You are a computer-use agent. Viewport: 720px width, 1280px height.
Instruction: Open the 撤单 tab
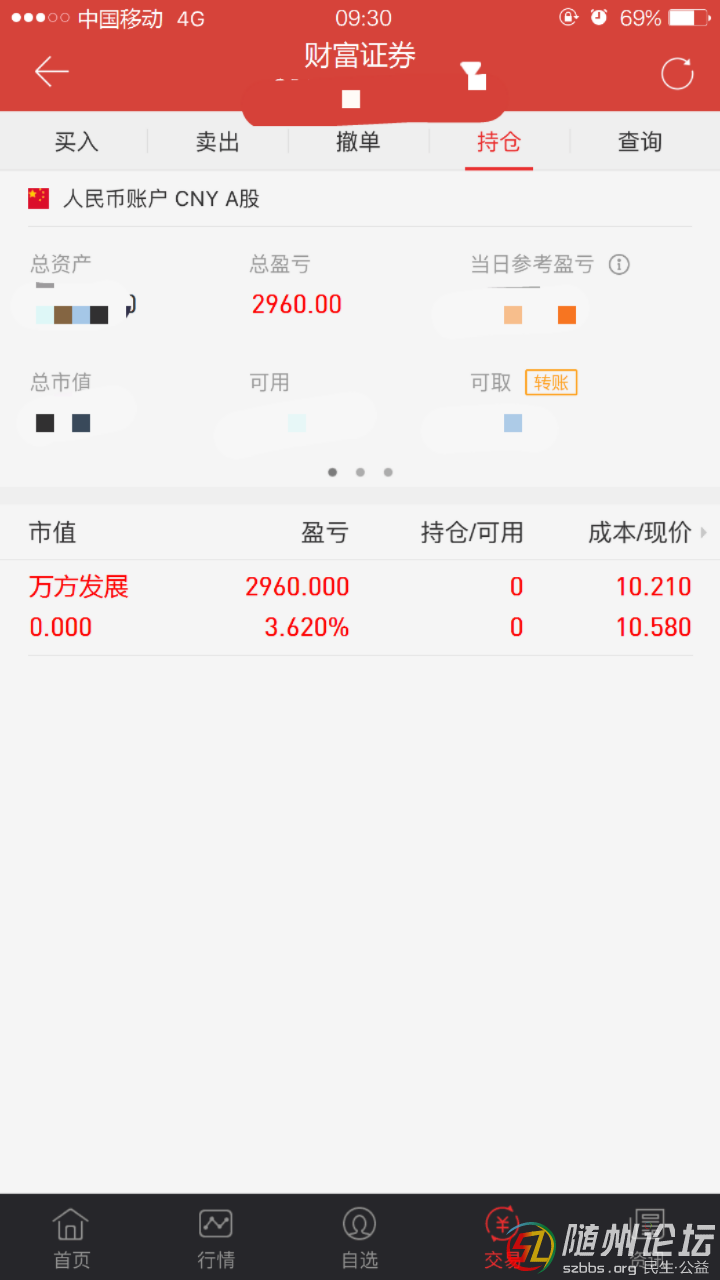pyautogui.click(x=358, y=142)
